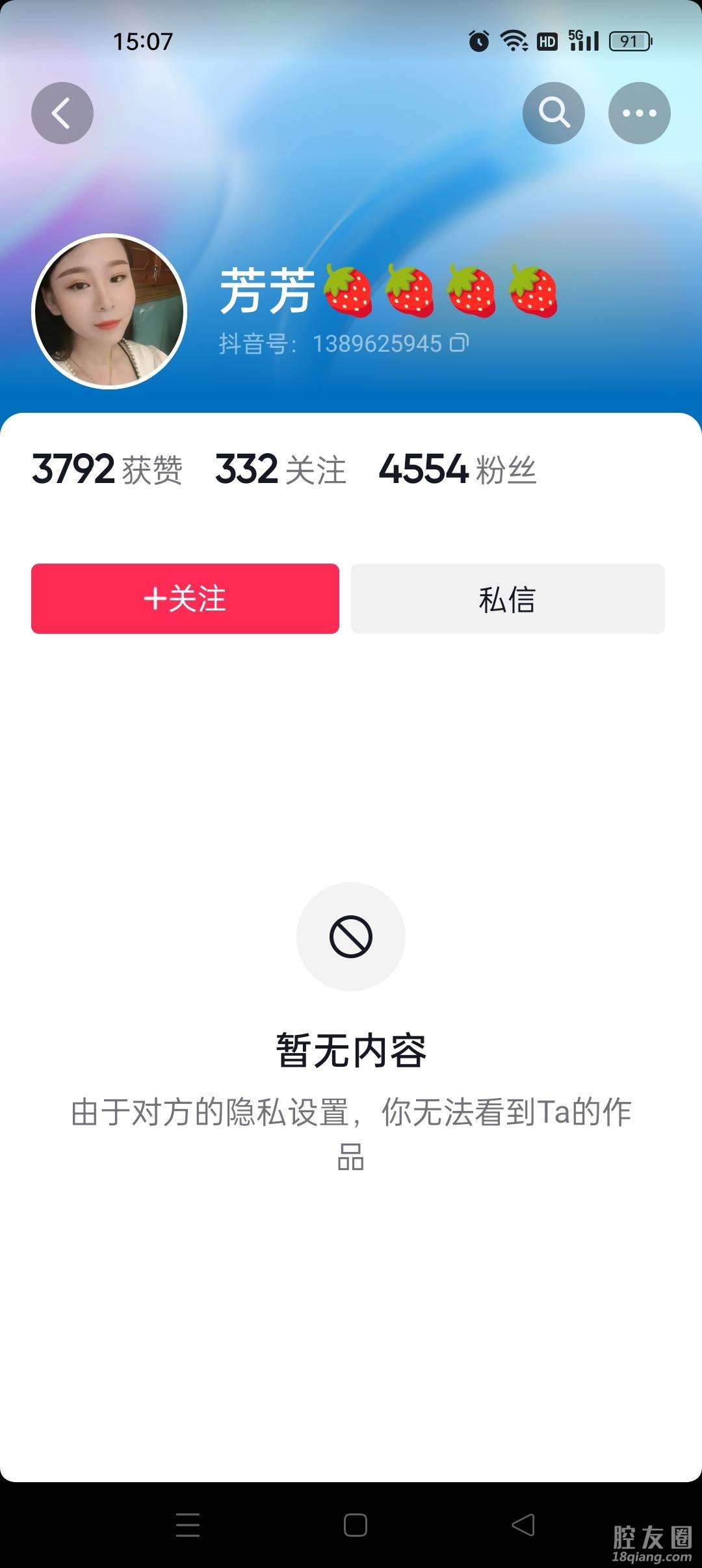Tap the system home button
This screenshot has height=1568, width=702.
tap(355, 1524)
